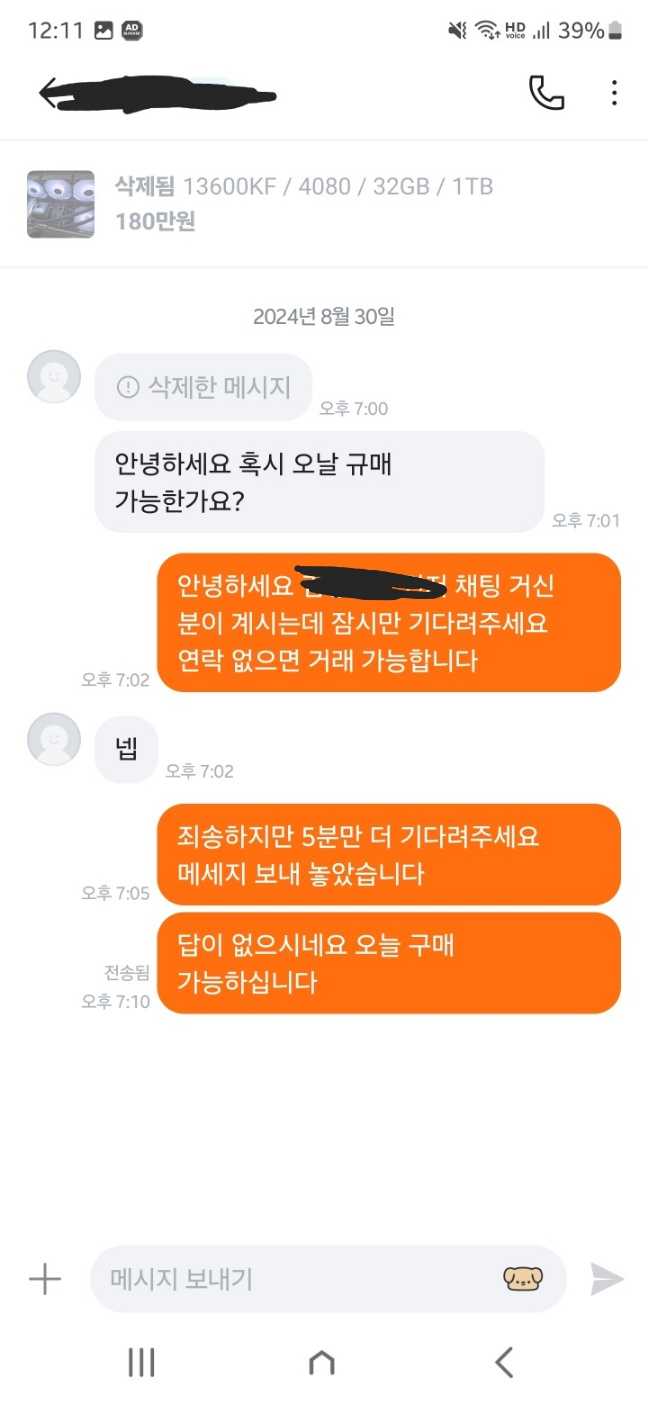
Task: Call the seller with the phone icon
Action: (x=546, y=93)
